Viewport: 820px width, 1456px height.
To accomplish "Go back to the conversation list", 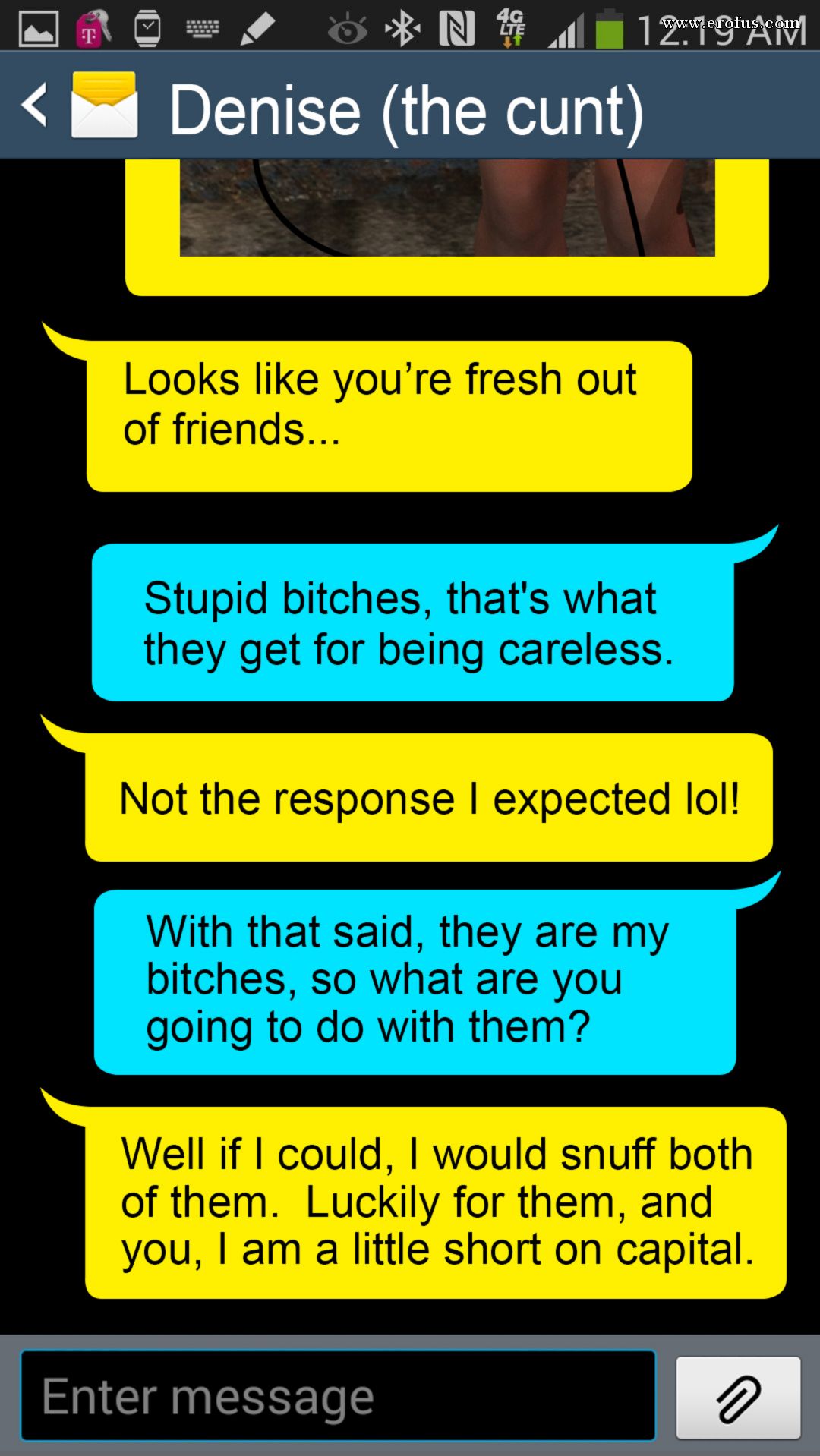I will (36, 106).
